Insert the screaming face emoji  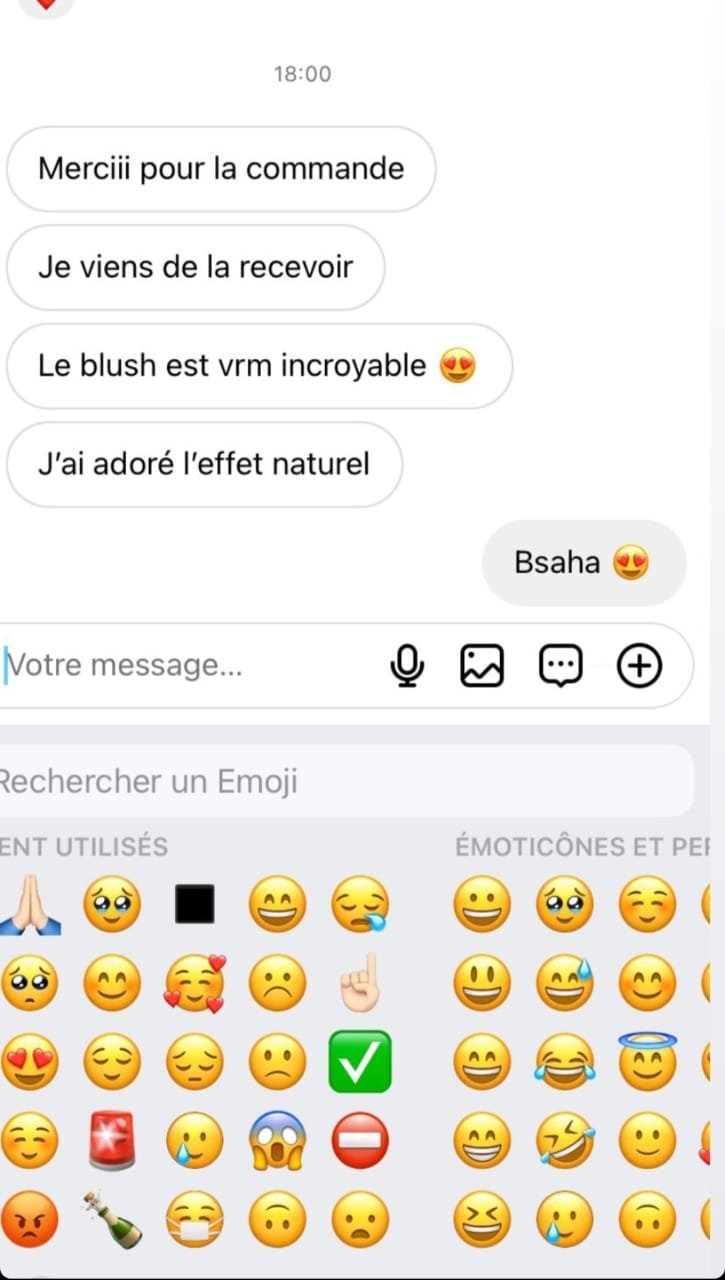[x=277, y=1141]
